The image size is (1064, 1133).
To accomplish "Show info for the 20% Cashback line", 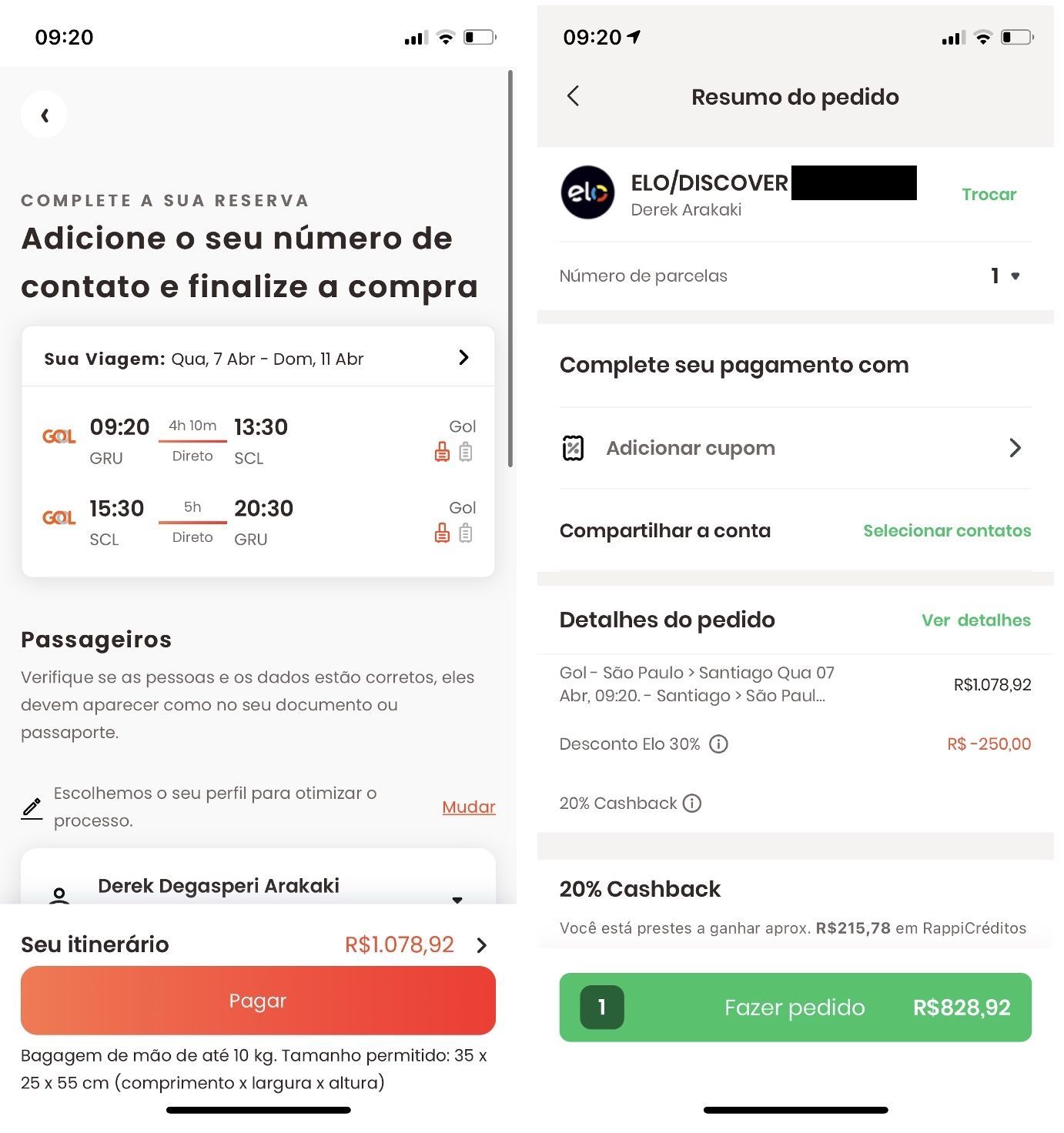I will point(692,804).
